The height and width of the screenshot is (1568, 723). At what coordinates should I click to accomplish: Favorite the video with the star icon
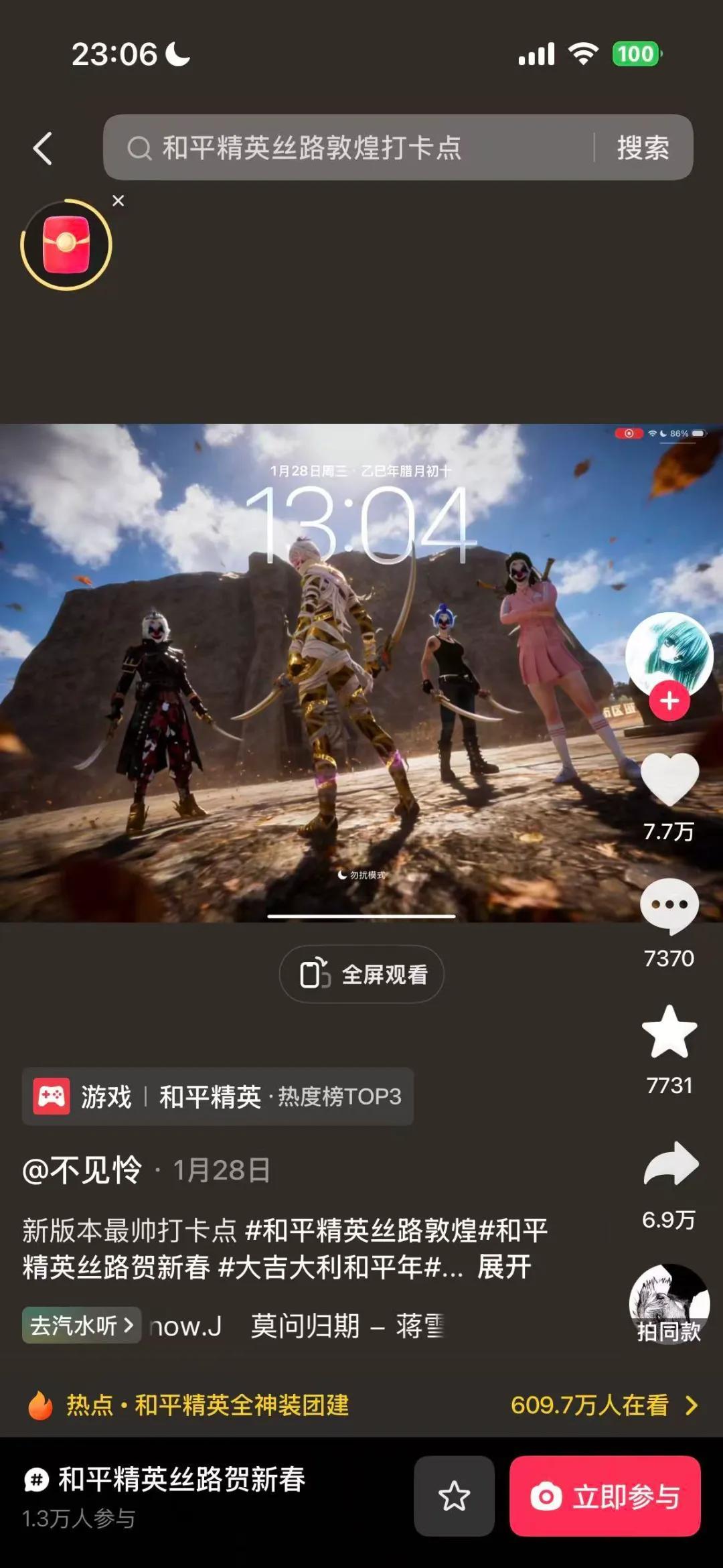(x=669, y=1033)
